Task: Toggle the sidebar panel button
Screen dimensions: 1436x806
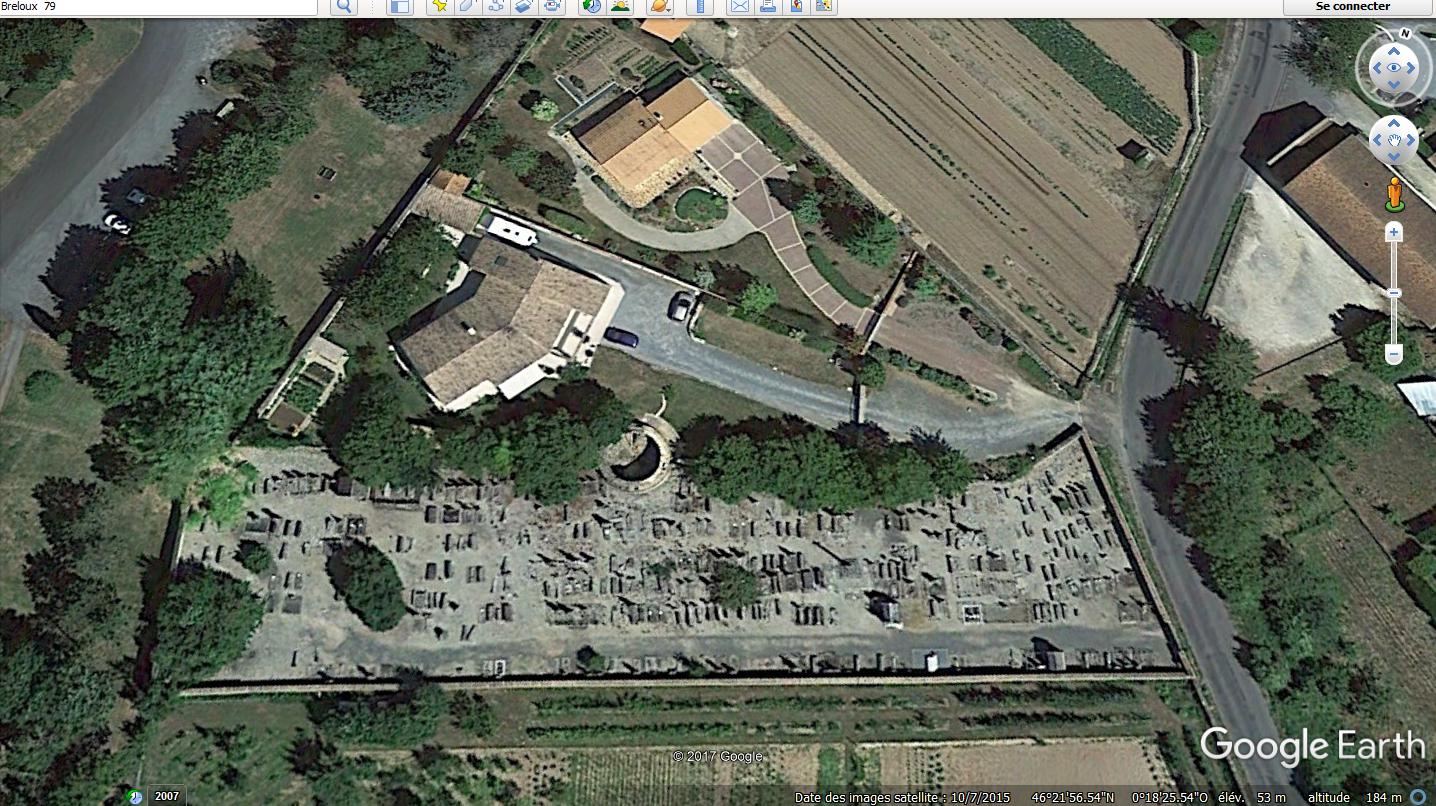Action: [400, 7]
